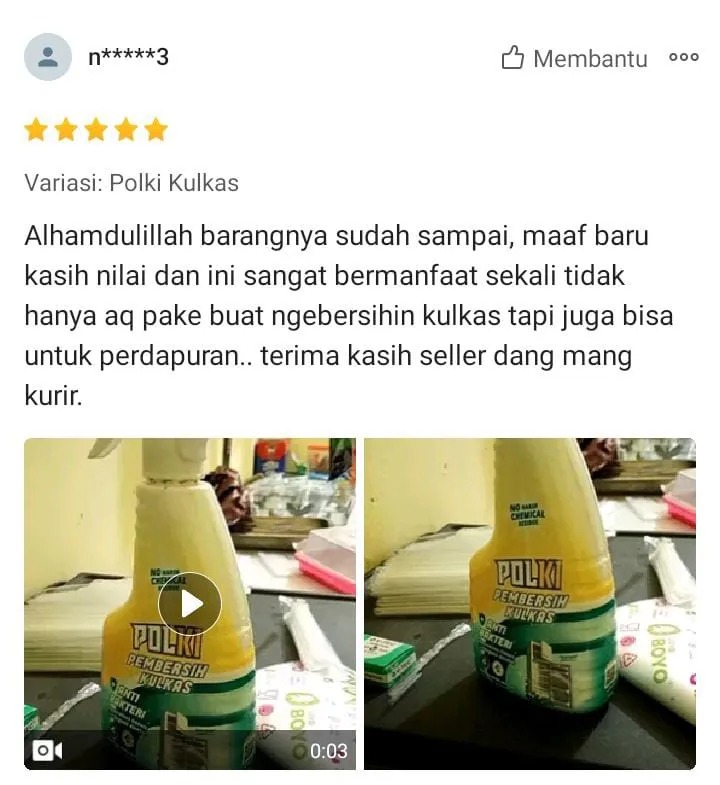Mark the review as Membantu
The width and height of the screenshot is (720, 785).
click(x=574, y=58)
